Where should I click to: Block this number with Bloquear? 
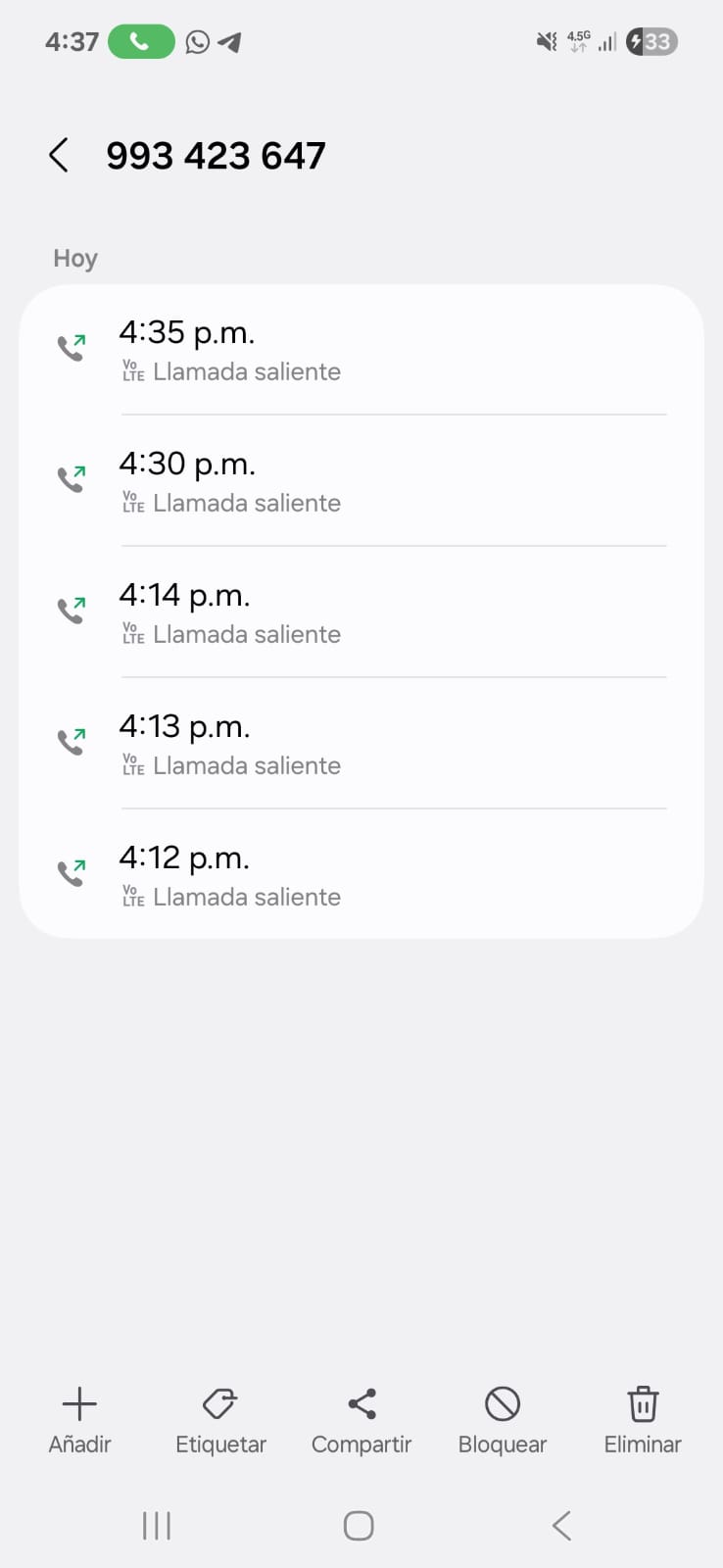pos(502,1420)
